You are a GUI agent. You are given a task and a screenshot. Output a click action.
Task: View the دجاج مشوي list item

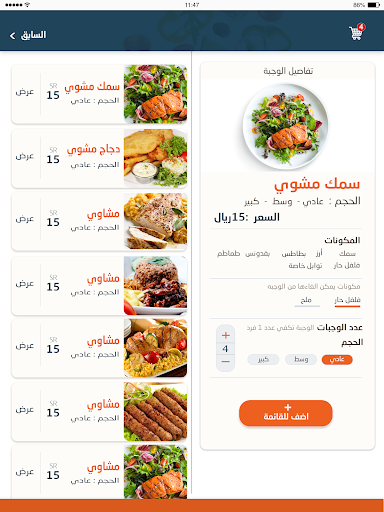[99, 158]
